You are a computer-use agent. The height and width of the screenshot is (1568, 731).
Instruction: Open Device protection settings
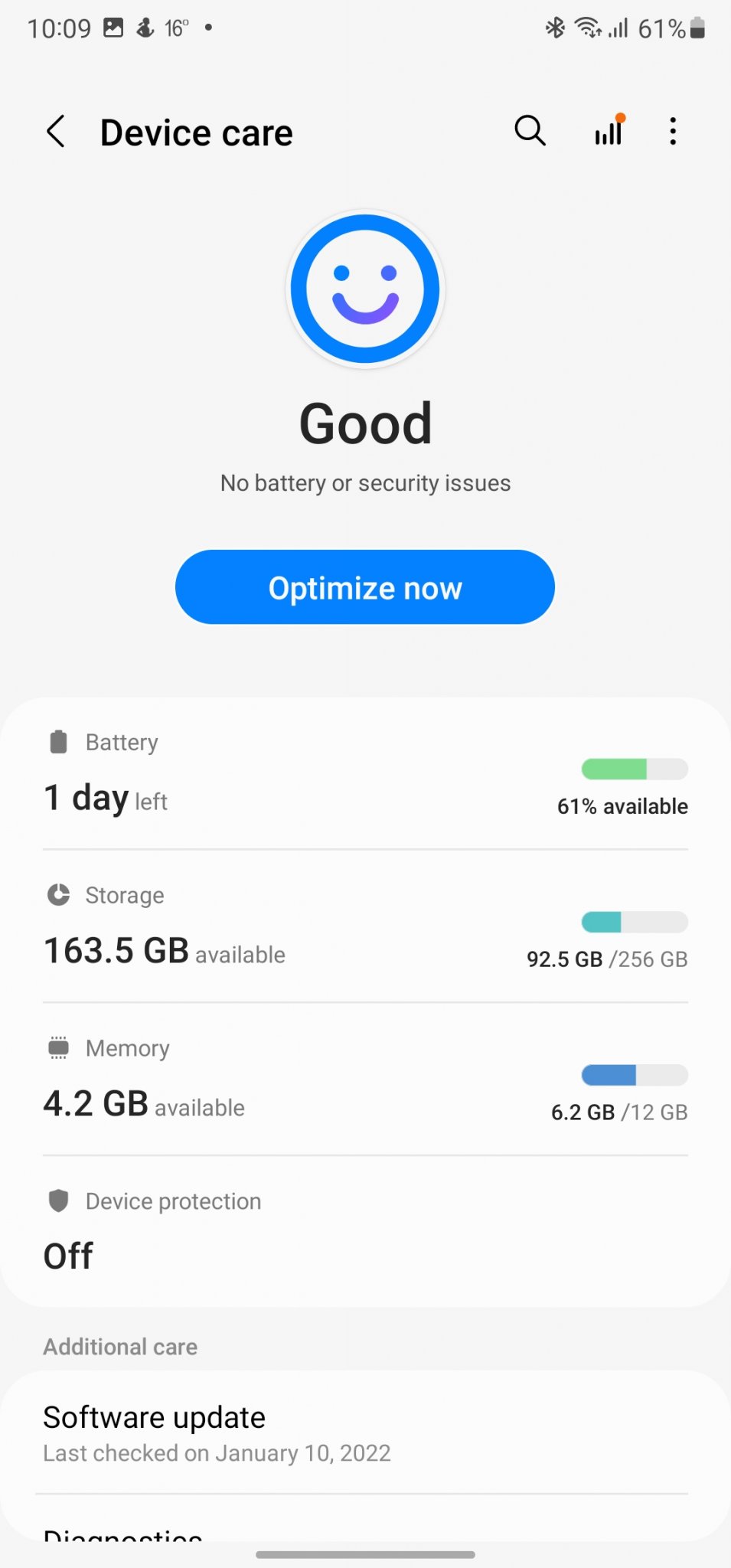(x=365, y=1229)
